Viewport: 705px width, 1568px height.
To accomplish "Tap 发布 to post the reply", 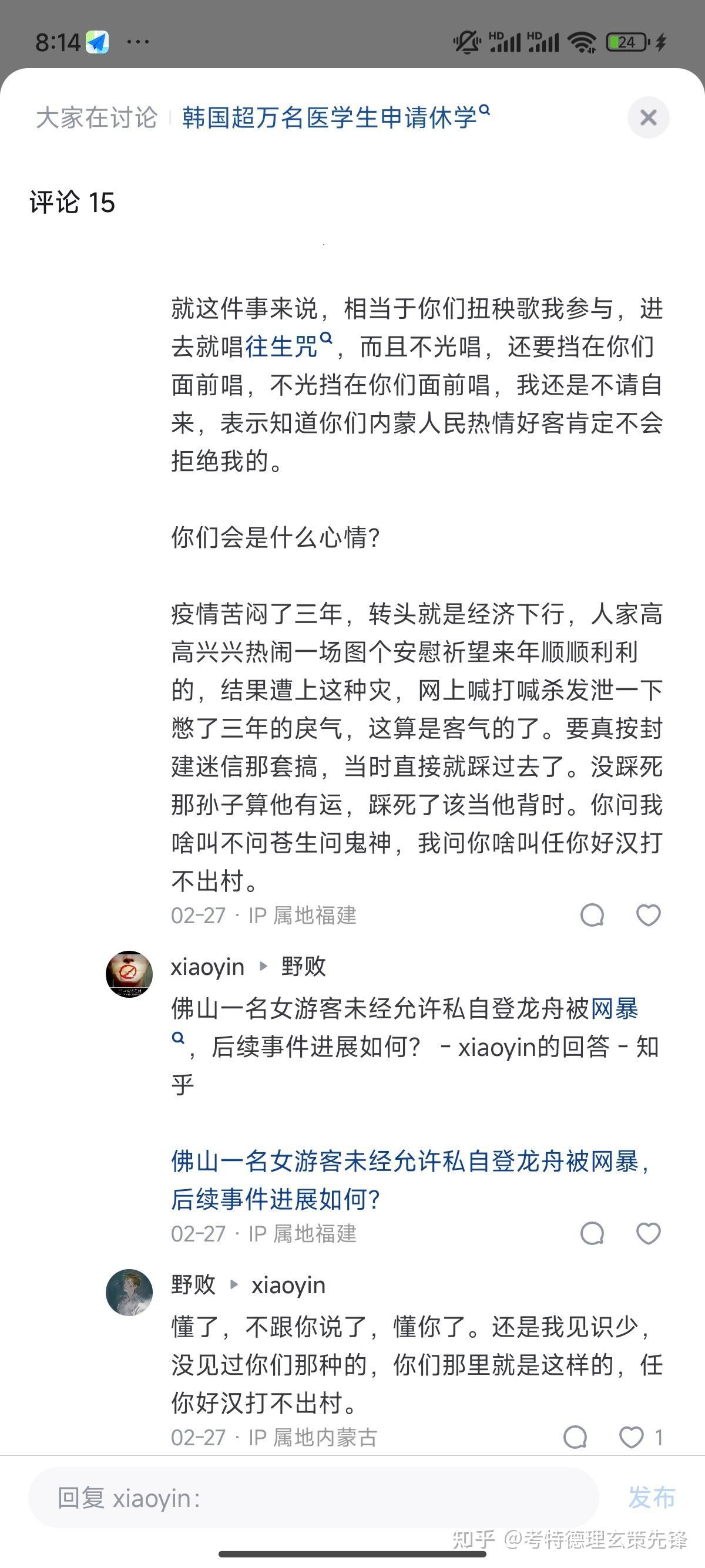I will pos(652,1498).
